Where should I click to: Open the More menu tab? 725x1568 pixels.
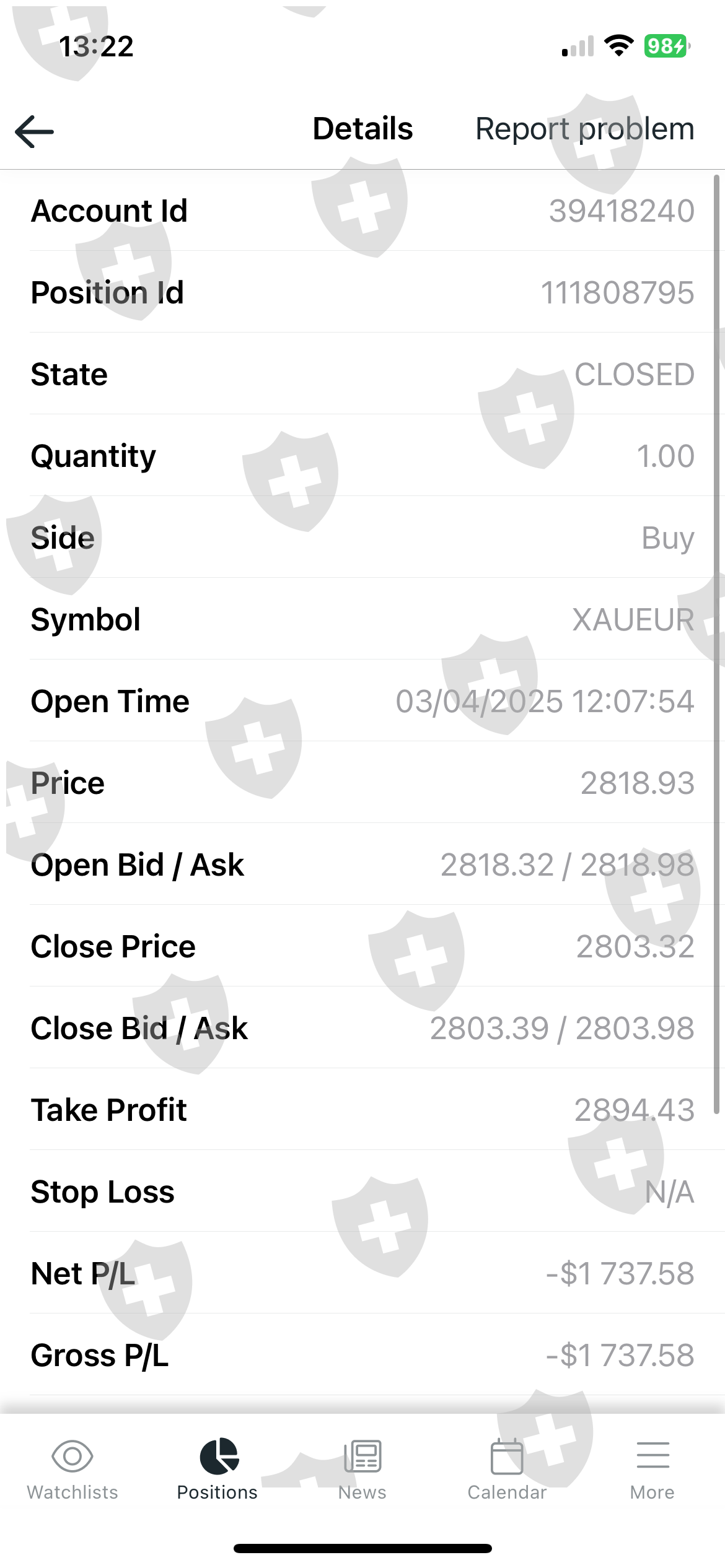click(652, 1469)
